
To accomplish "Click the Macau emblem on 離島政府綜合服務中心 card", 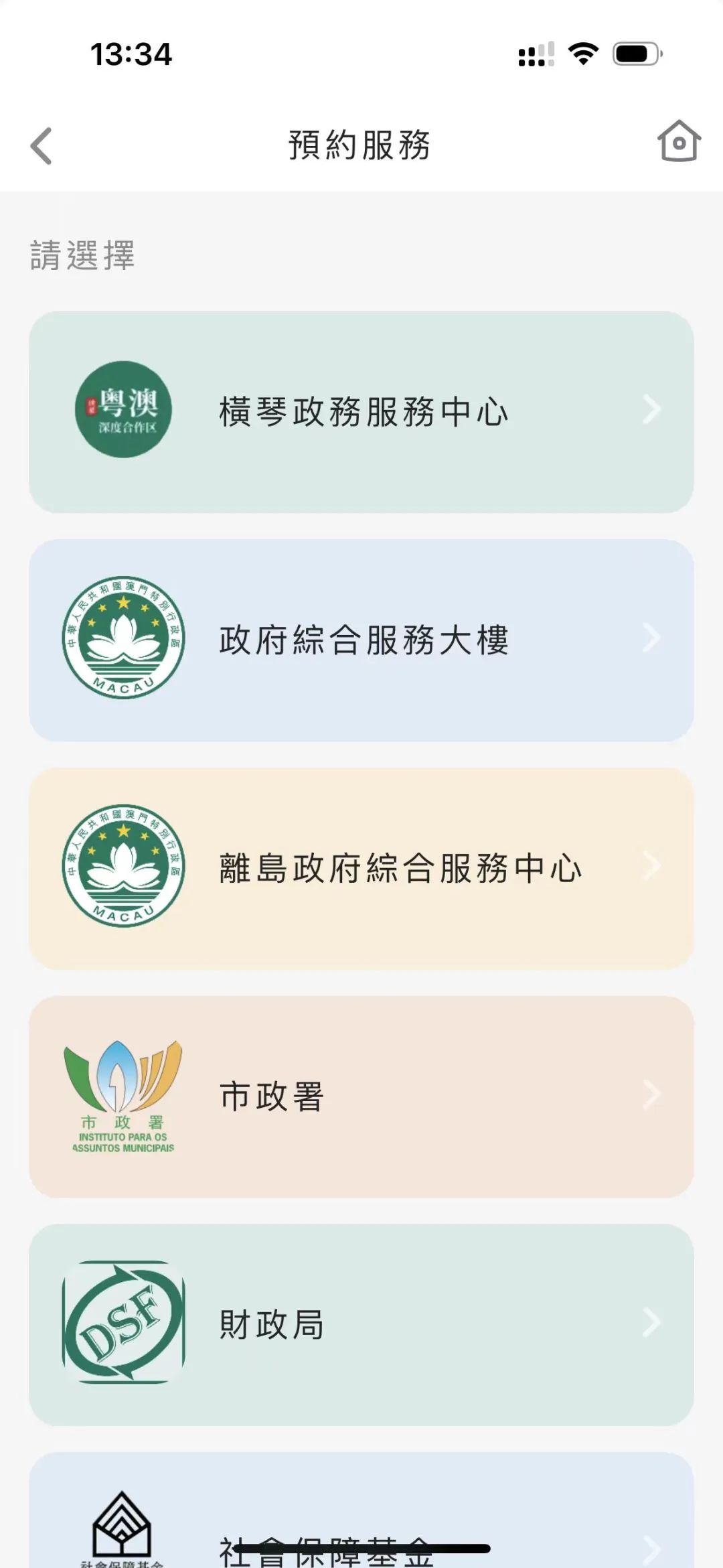I will [123, 867].
